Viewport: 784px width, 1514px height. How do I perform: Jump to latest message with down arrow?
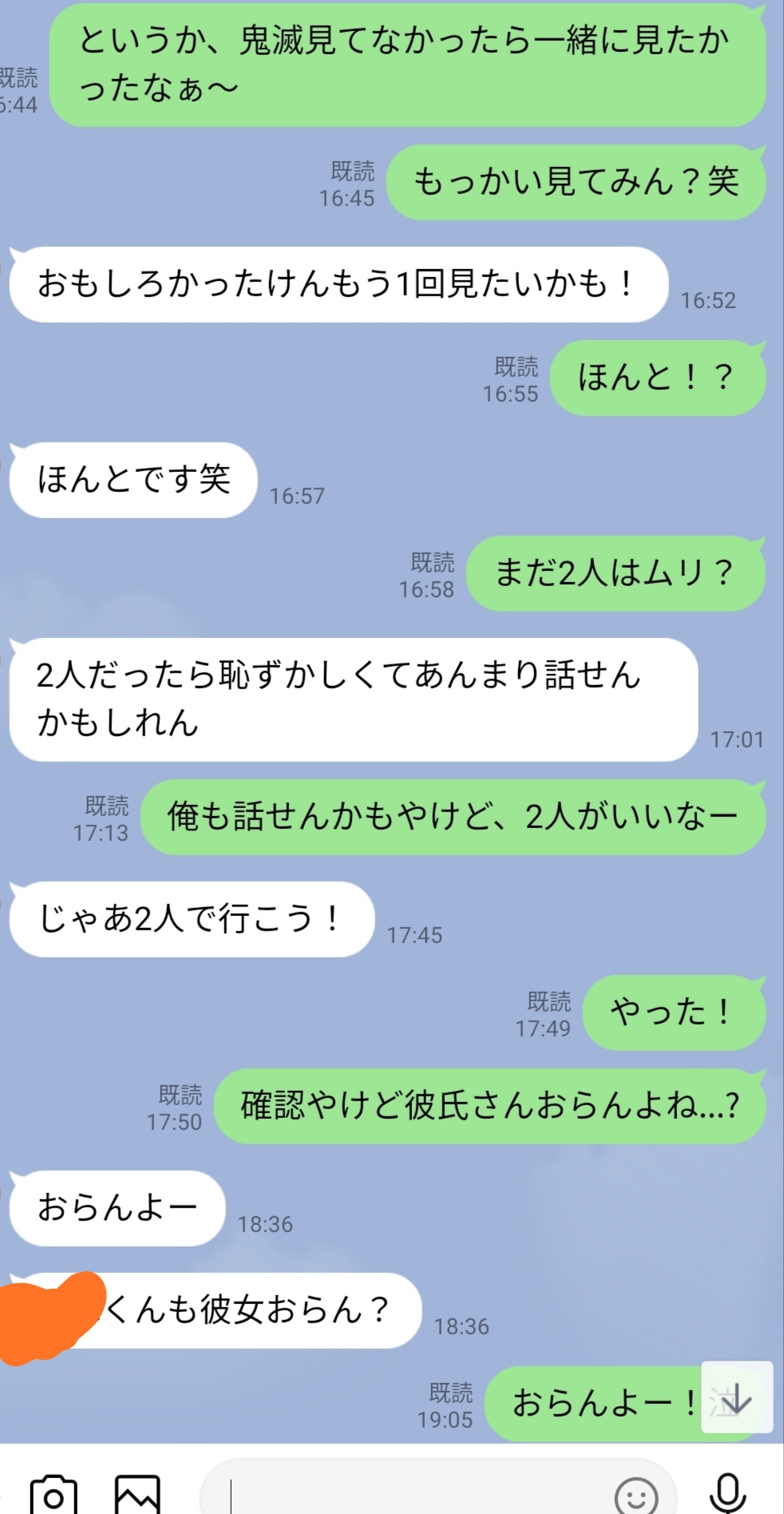[x=737, y=1397]
